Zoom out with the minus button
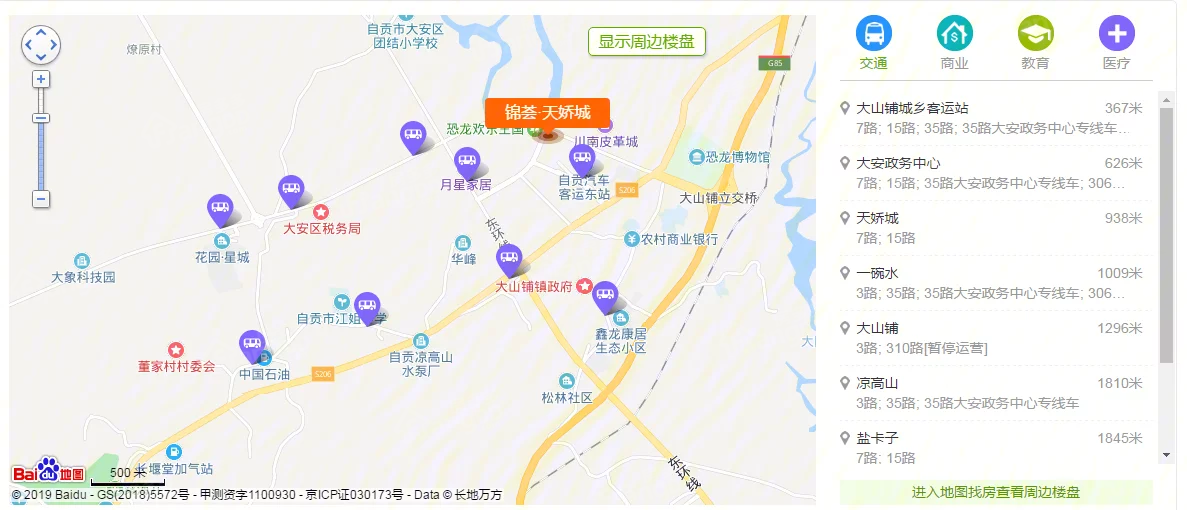This screenshot has height=510, width=1187. click(x=41, y=199)
